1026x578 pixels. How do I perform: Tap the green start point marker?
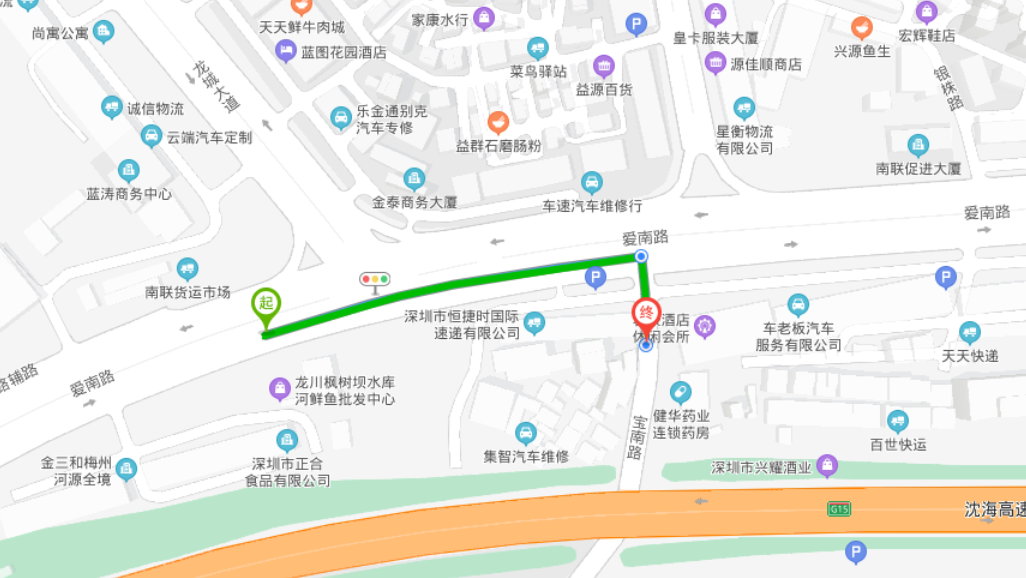point(266,304)
